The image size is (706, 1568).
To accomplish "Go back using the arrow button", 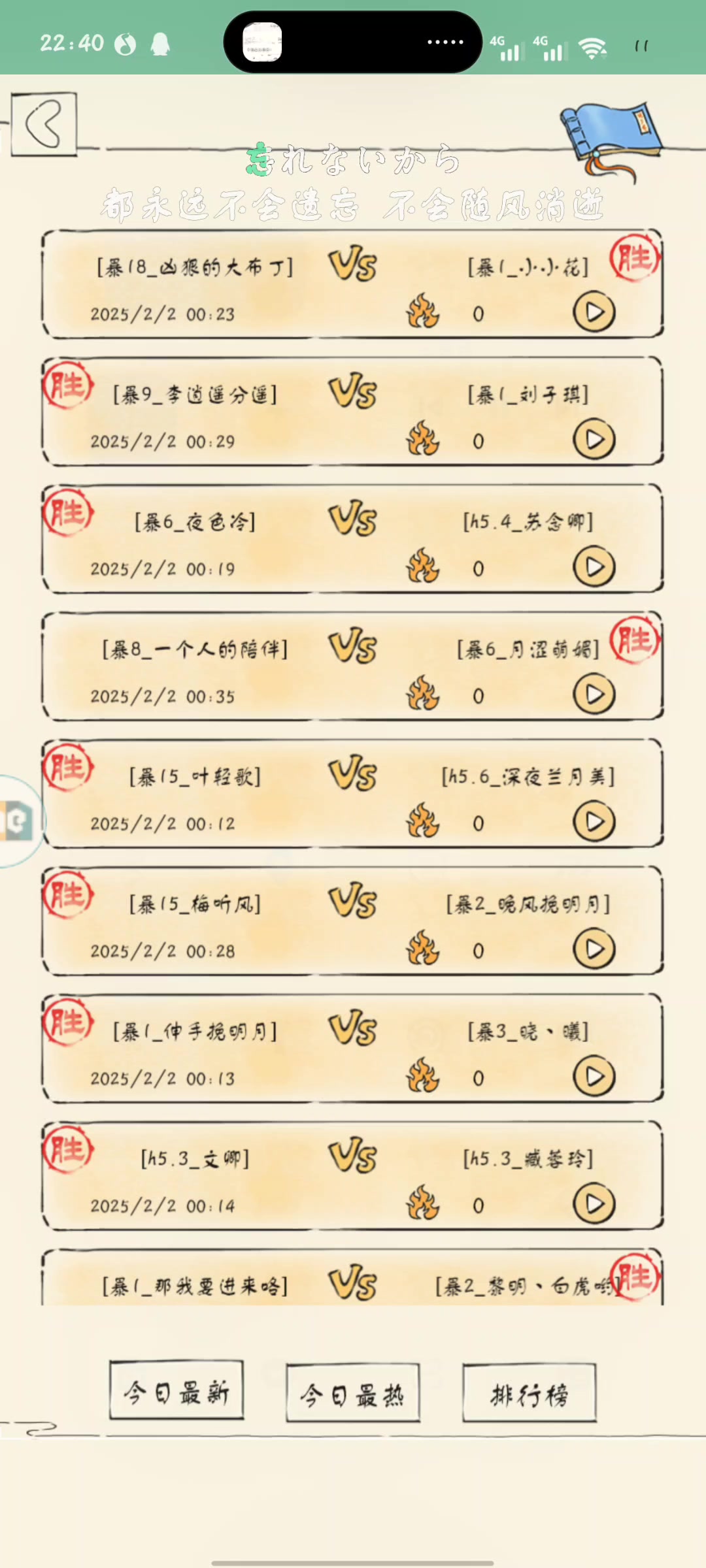I will (x=44, y=123).
